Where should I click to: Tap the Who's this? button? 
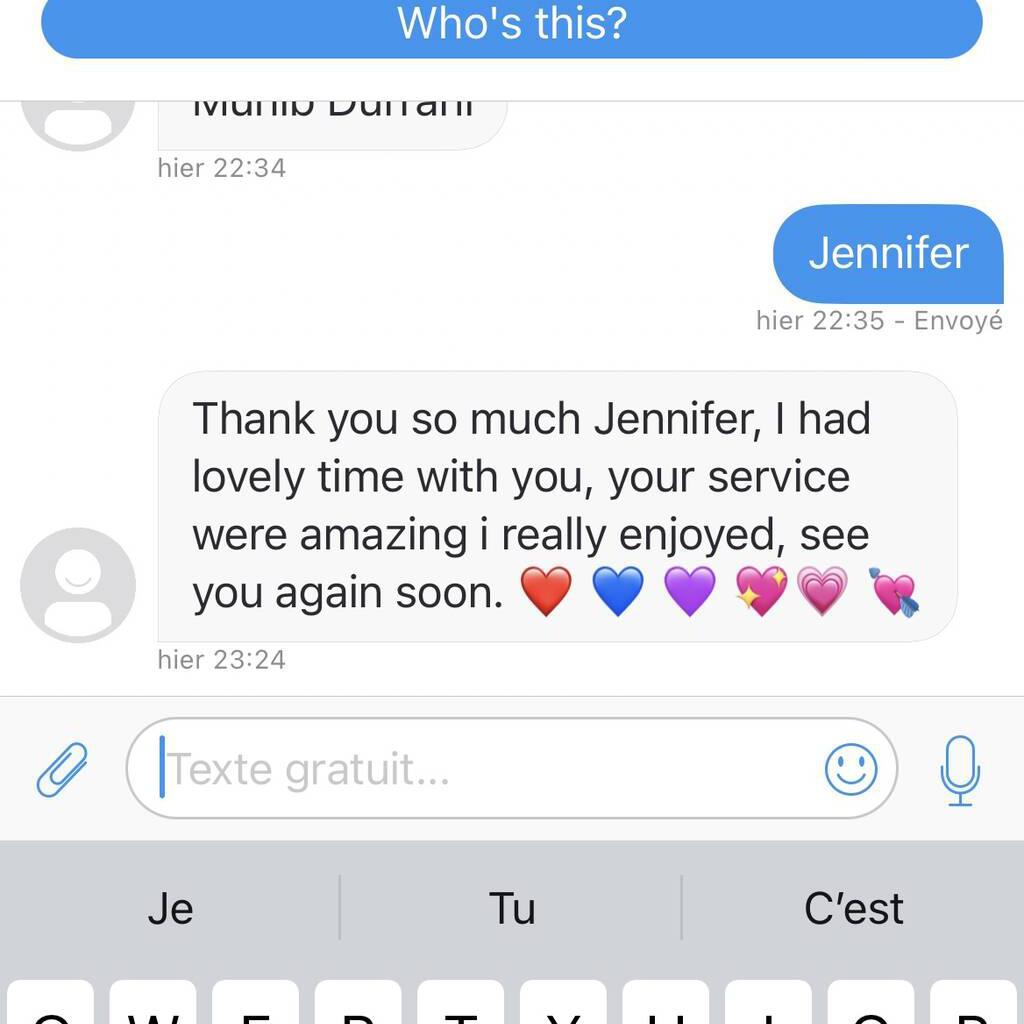click(x=511, y=24)
